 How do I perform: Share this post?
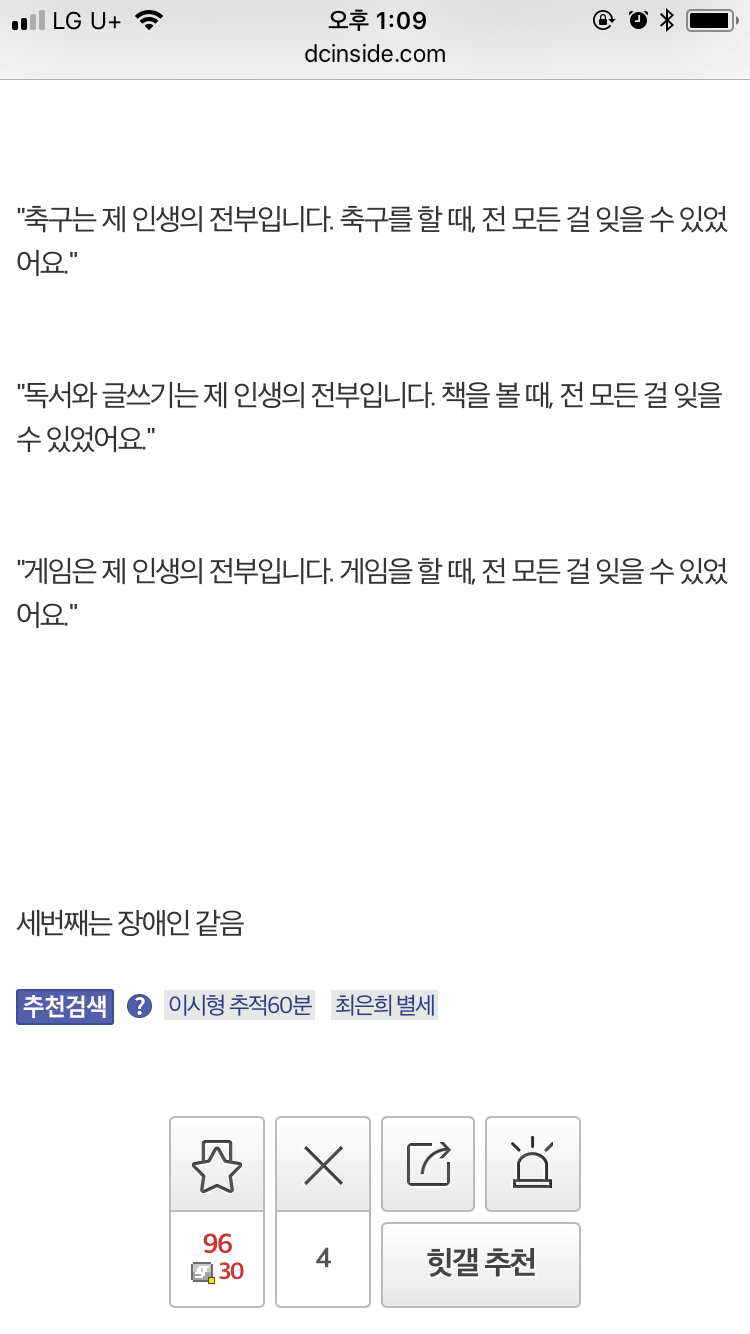pyautogui.click(x=429, y=1165)
